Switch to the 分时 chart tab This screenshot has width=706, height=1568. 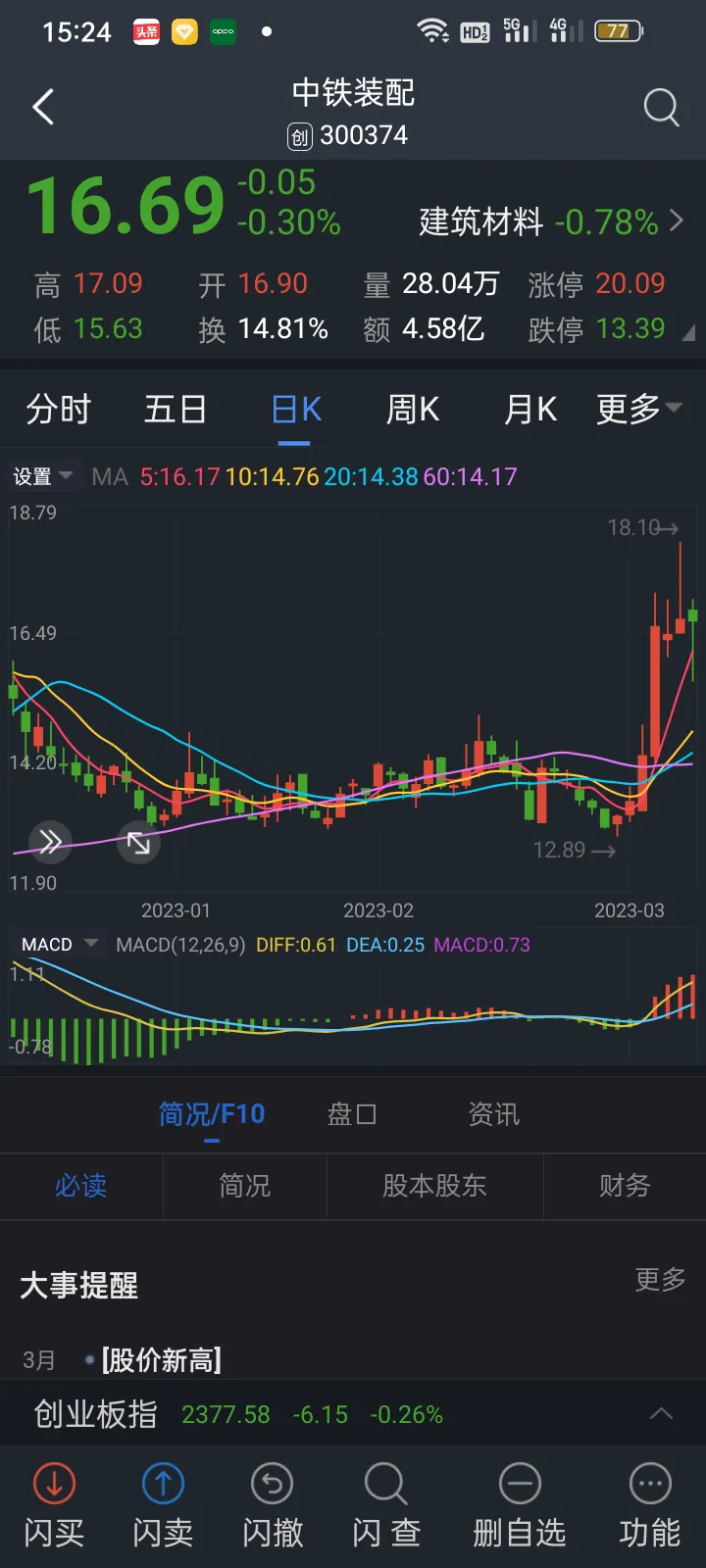[x=59, y=409]
